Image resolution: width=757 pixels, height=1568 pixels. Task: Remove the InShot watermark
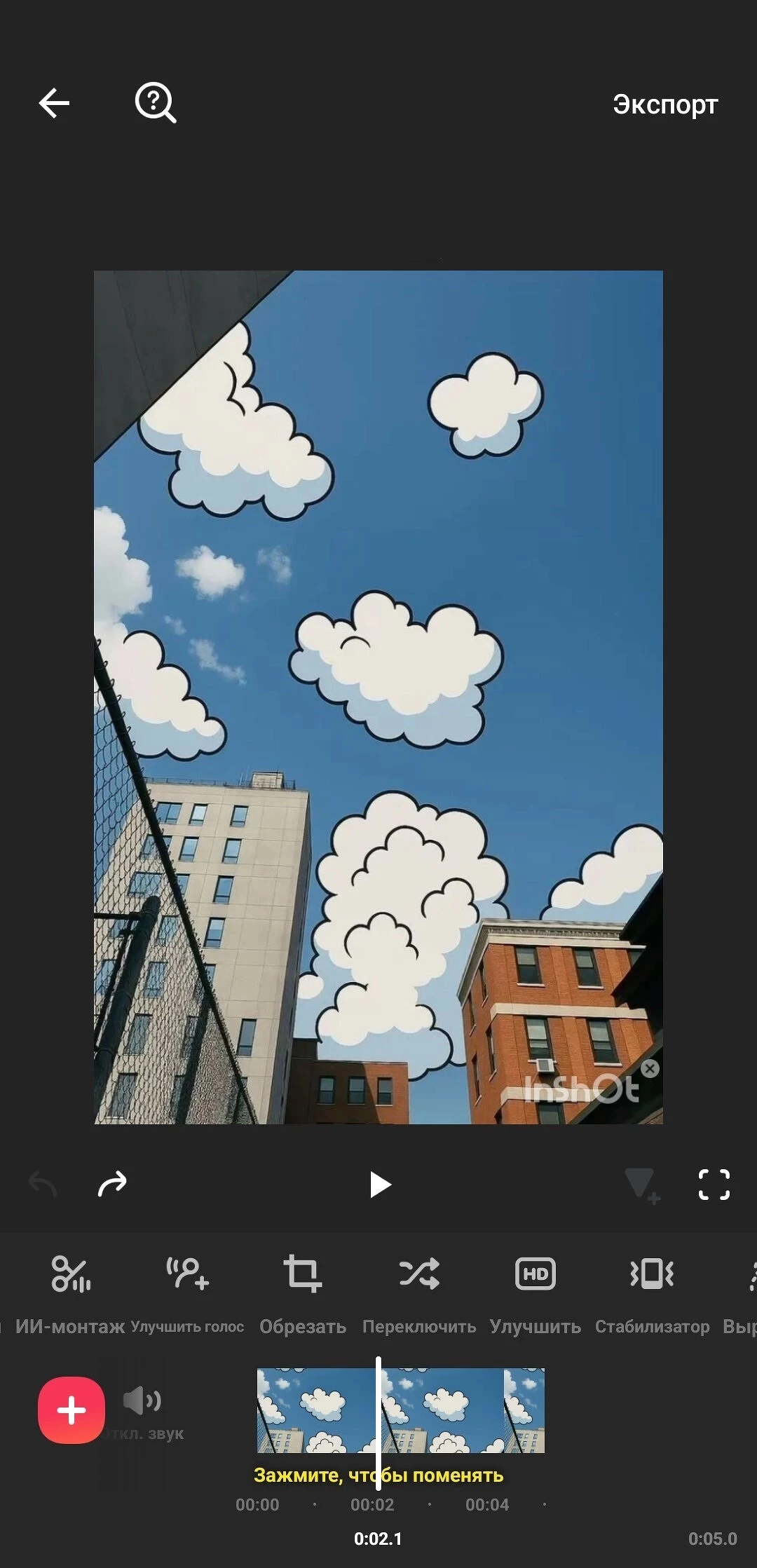[650, 1068]
